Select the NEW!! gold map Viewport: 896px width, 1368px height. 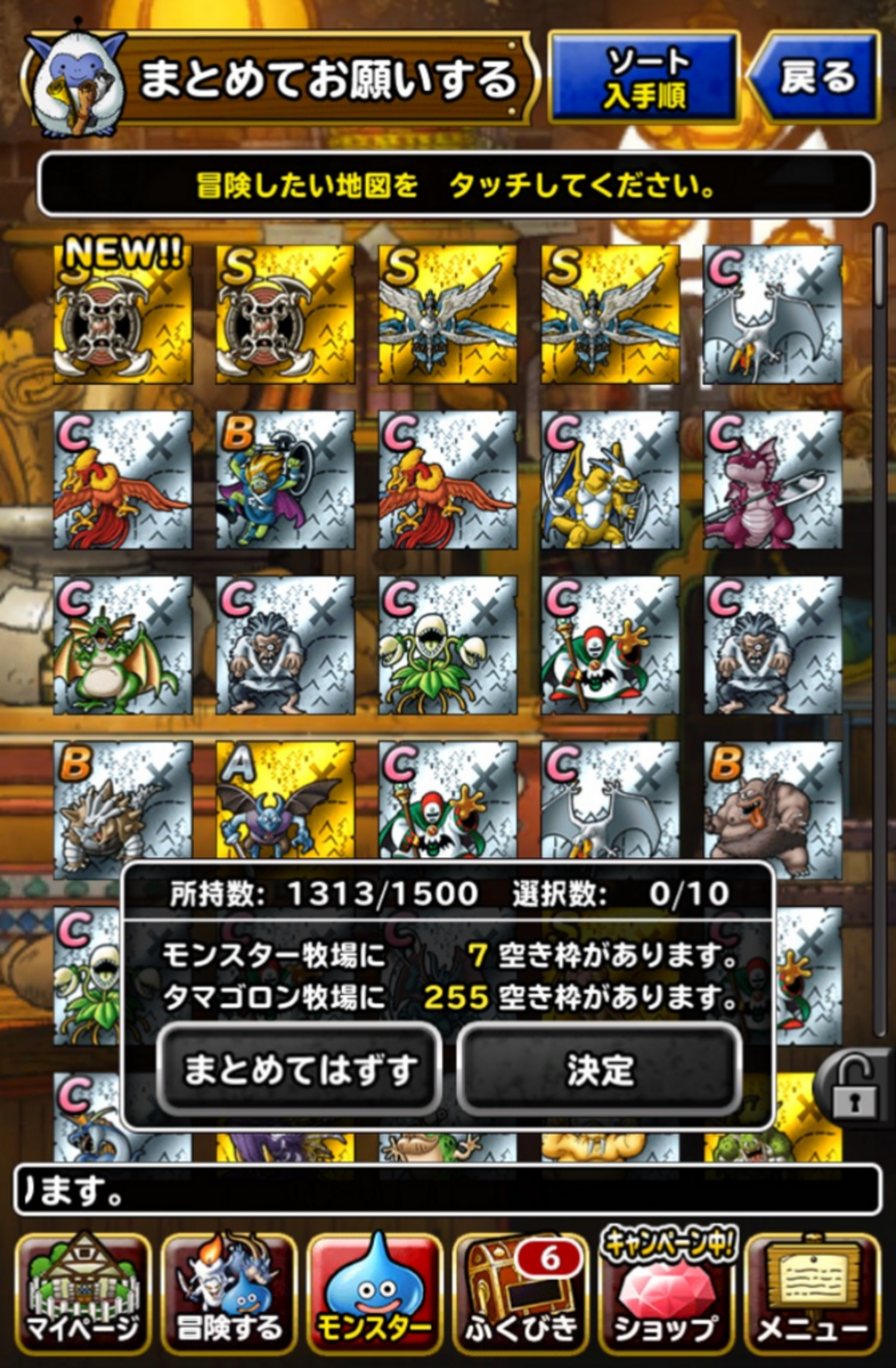point(123,314)
